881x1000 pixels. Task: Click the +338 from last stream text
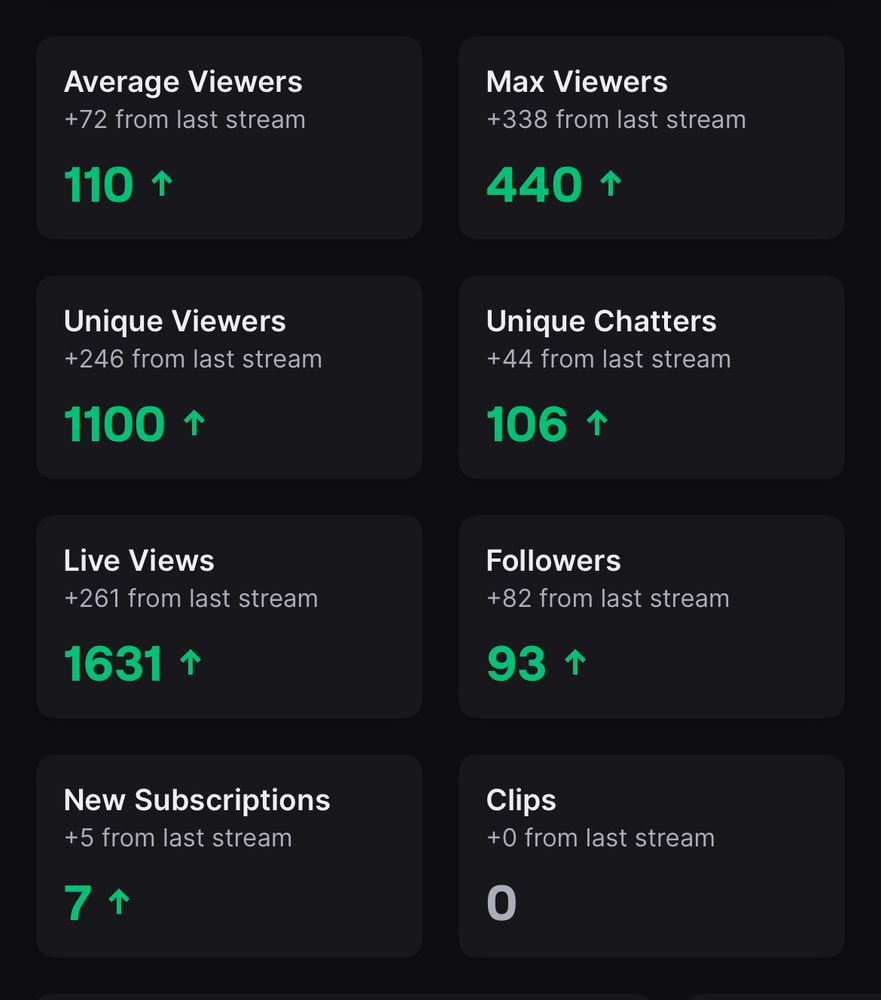pyautogui.click(x=616, y=119)
